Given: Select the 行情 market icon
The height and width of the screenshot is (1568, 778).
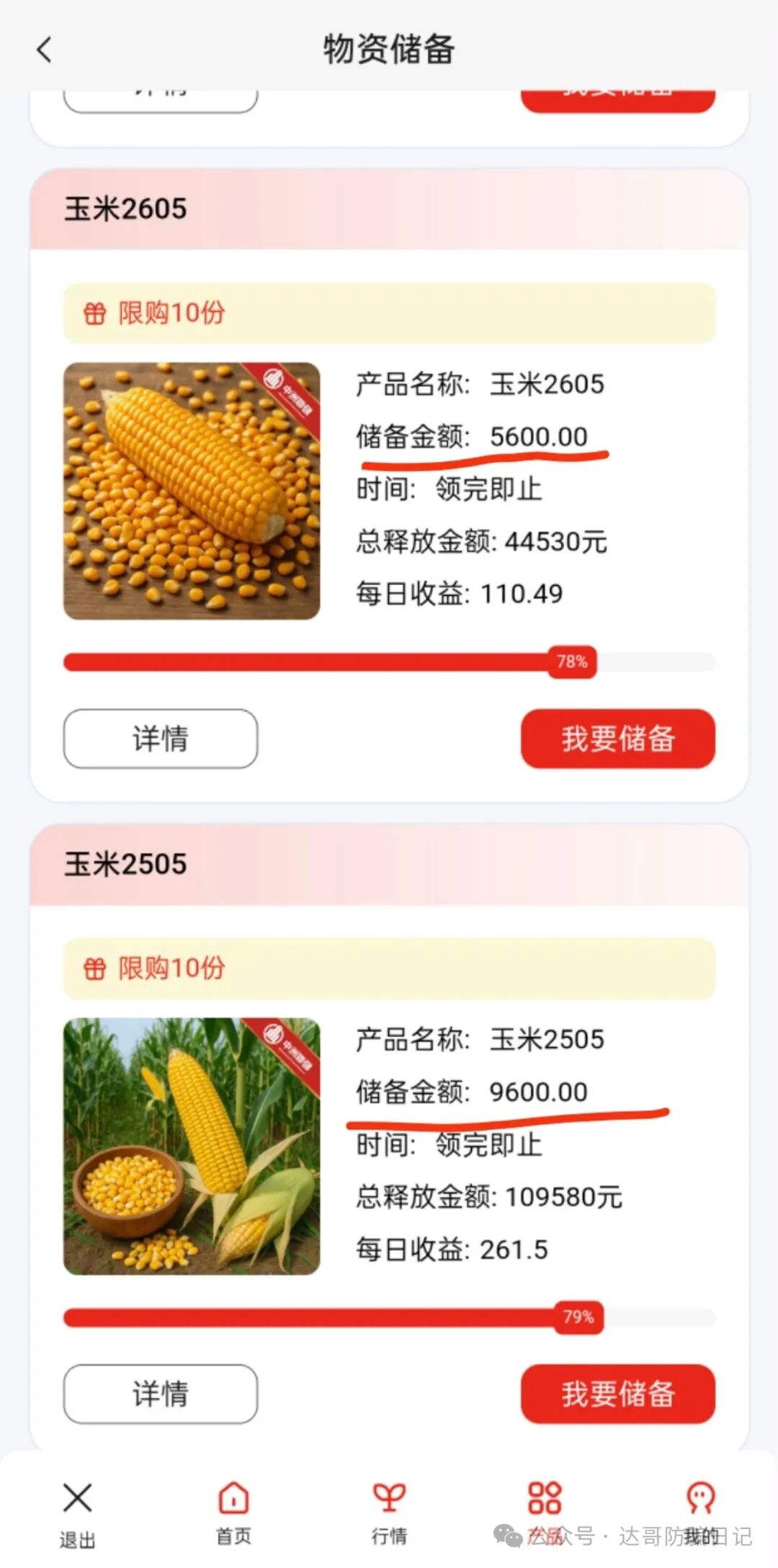Looking at the screenshot, I should (388, 1497).
